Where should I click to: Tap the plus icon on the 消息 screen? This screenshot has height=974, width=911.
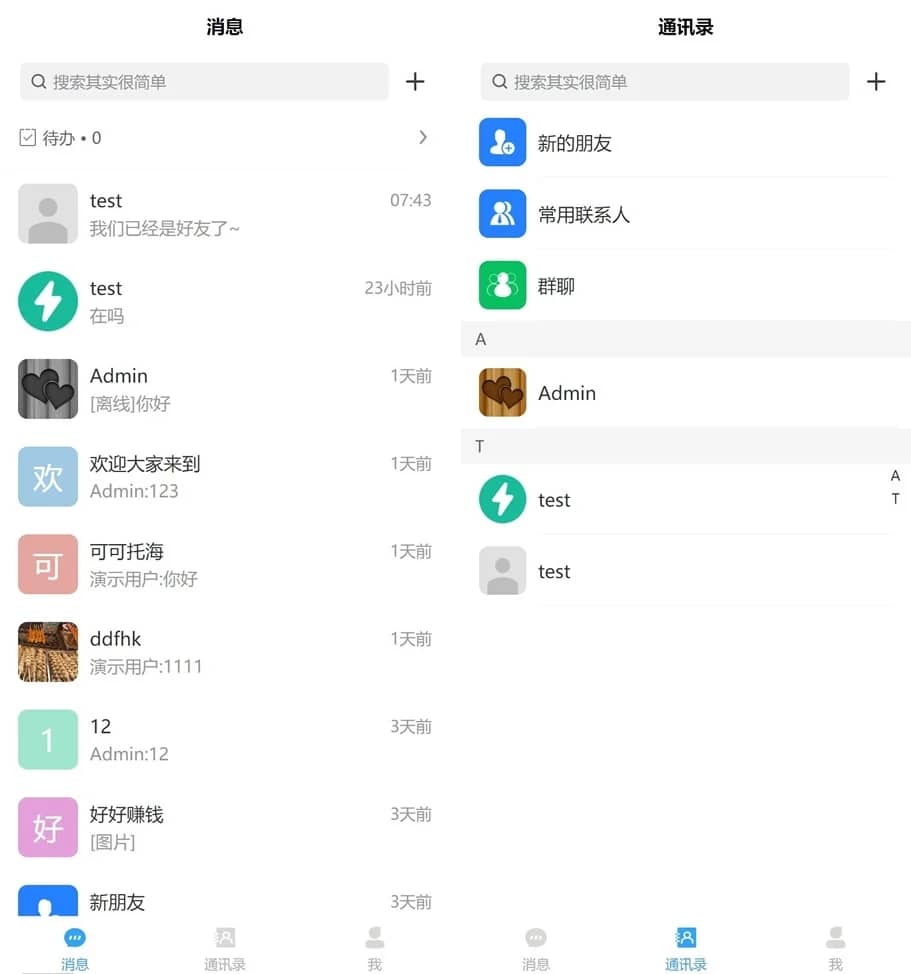(415, 82)
